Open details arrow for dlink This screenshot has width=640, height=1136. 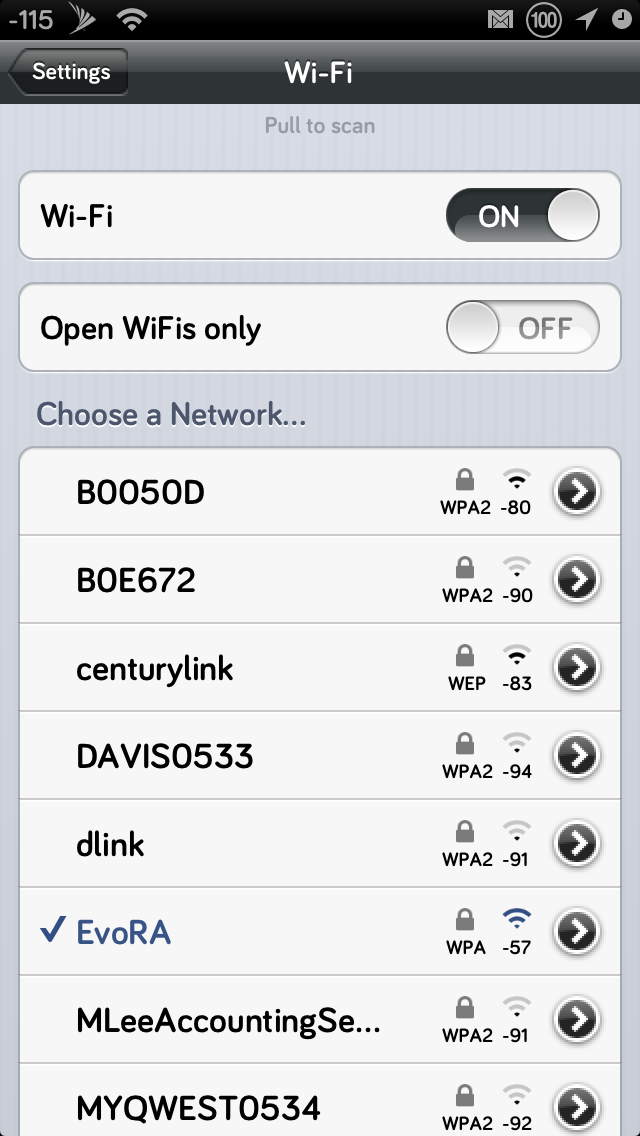[577, 844]
